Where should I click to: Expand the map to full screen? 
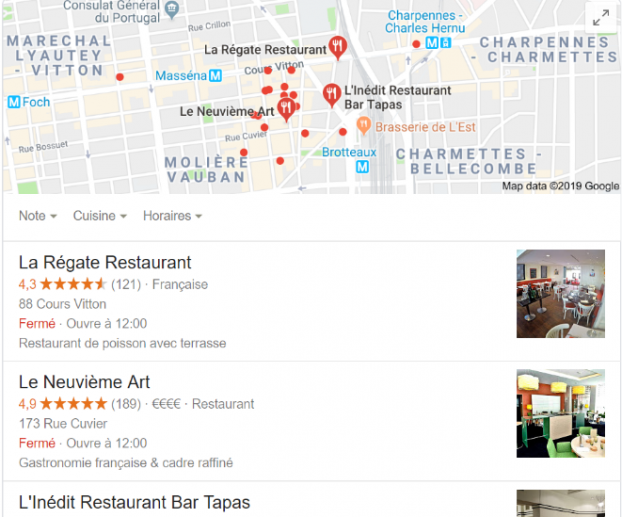600,18
